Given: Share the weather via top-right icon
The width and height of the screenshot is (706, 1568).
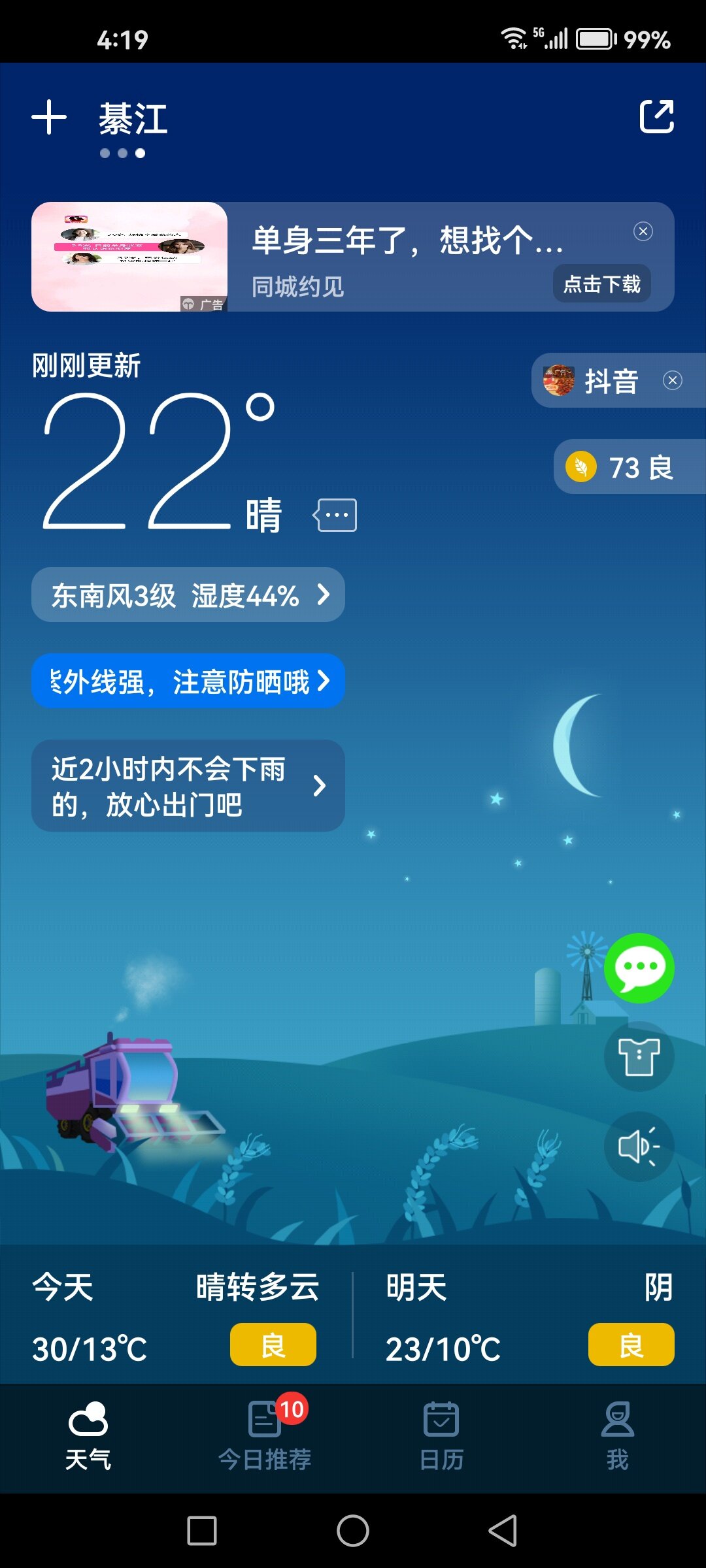Looking at the screenshot, I should (x=656, y=117).
